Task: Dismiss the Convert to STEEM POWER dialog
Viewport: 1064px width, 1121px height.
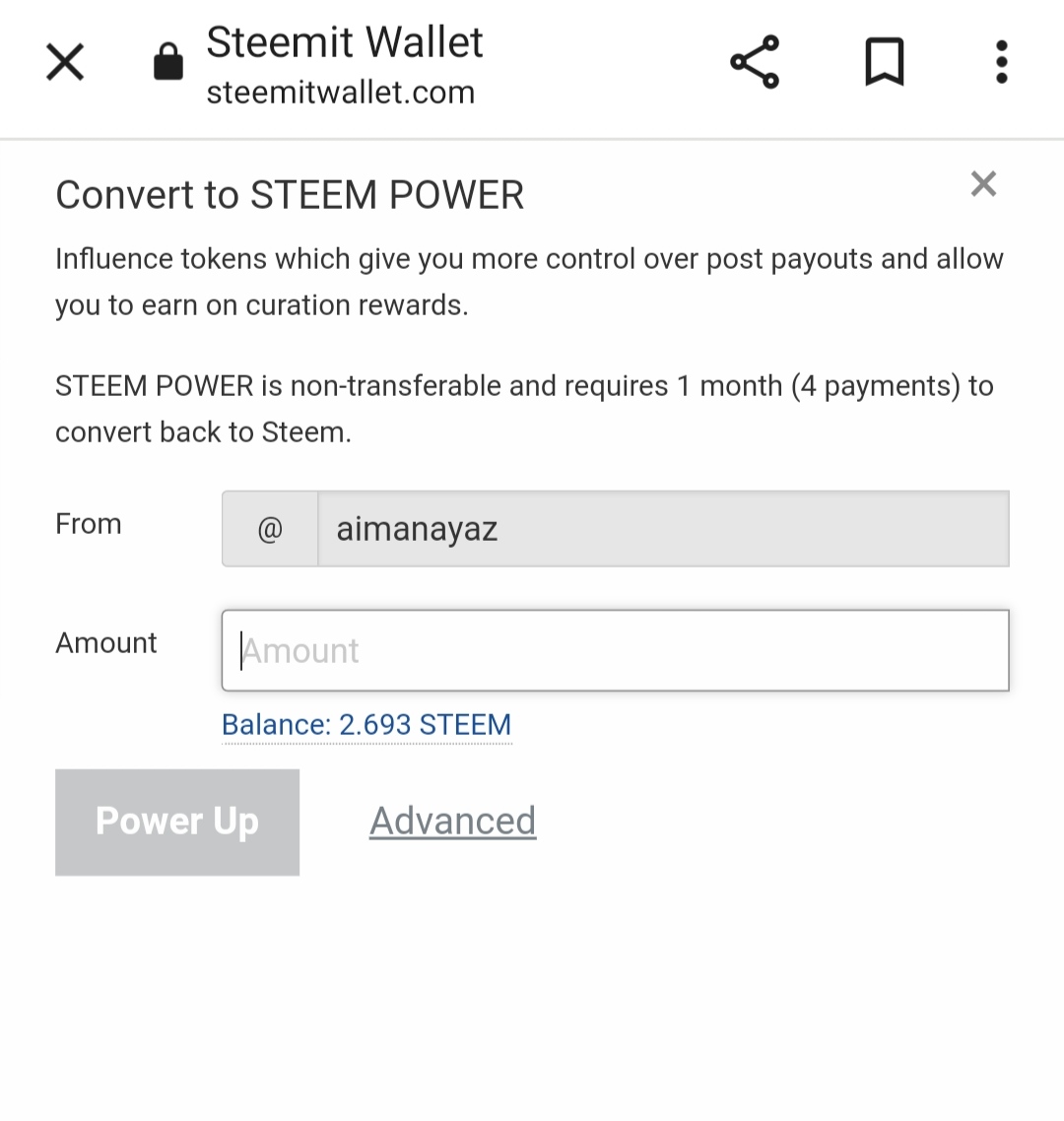Action: [x=983, y=184]
